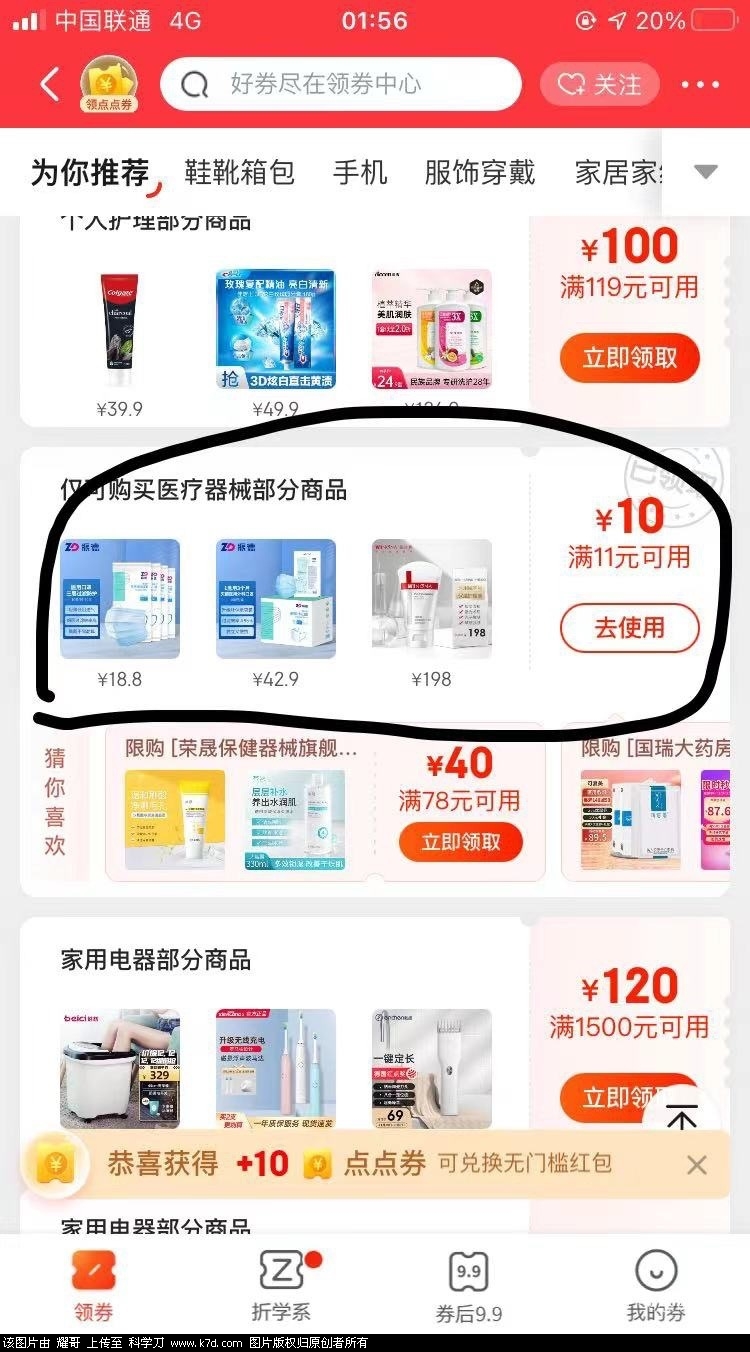
Task: Switch to the 手机 tab
Action: coord(359,172)
